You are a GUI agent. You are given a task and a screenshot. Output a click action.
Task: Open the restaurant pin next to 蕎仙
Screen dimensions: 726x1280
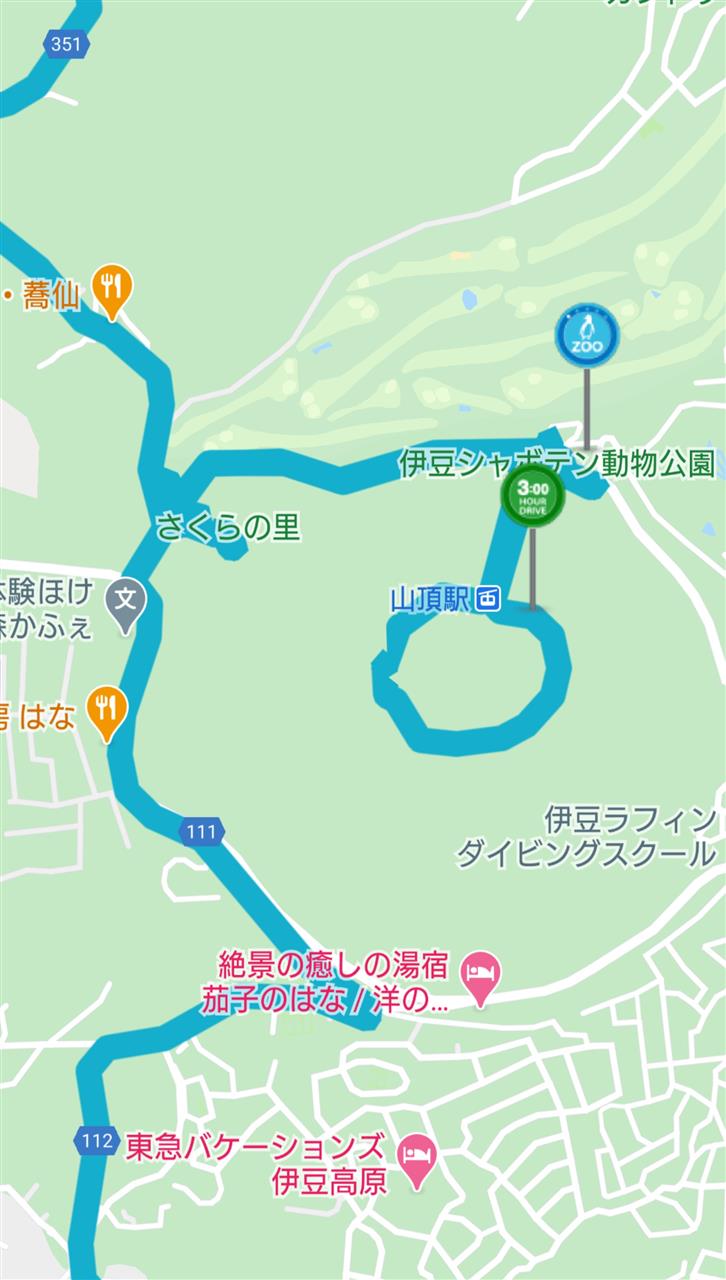tap(113, 291)
